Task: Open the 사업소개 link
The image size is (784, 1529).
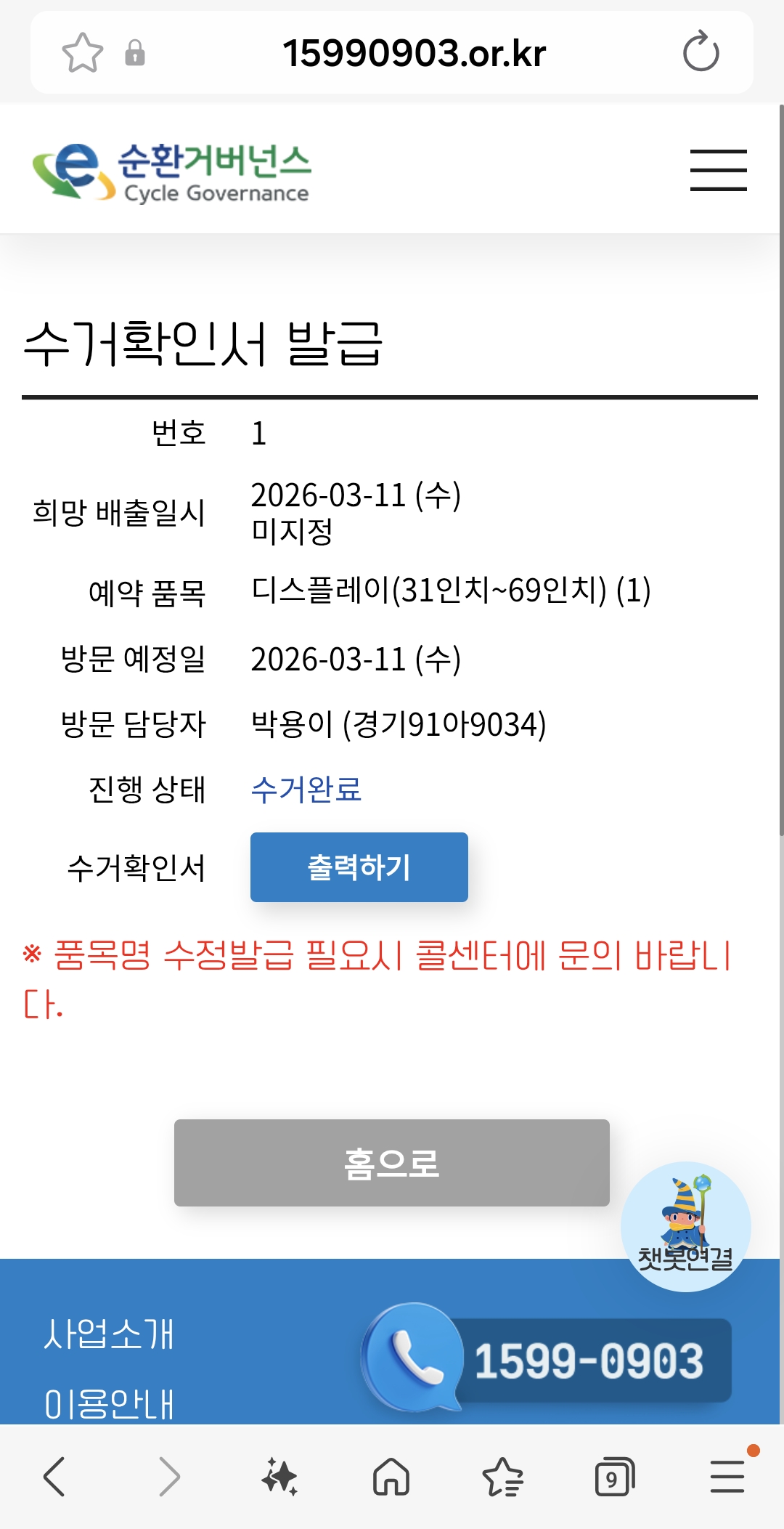Action: coord(109,1334)
